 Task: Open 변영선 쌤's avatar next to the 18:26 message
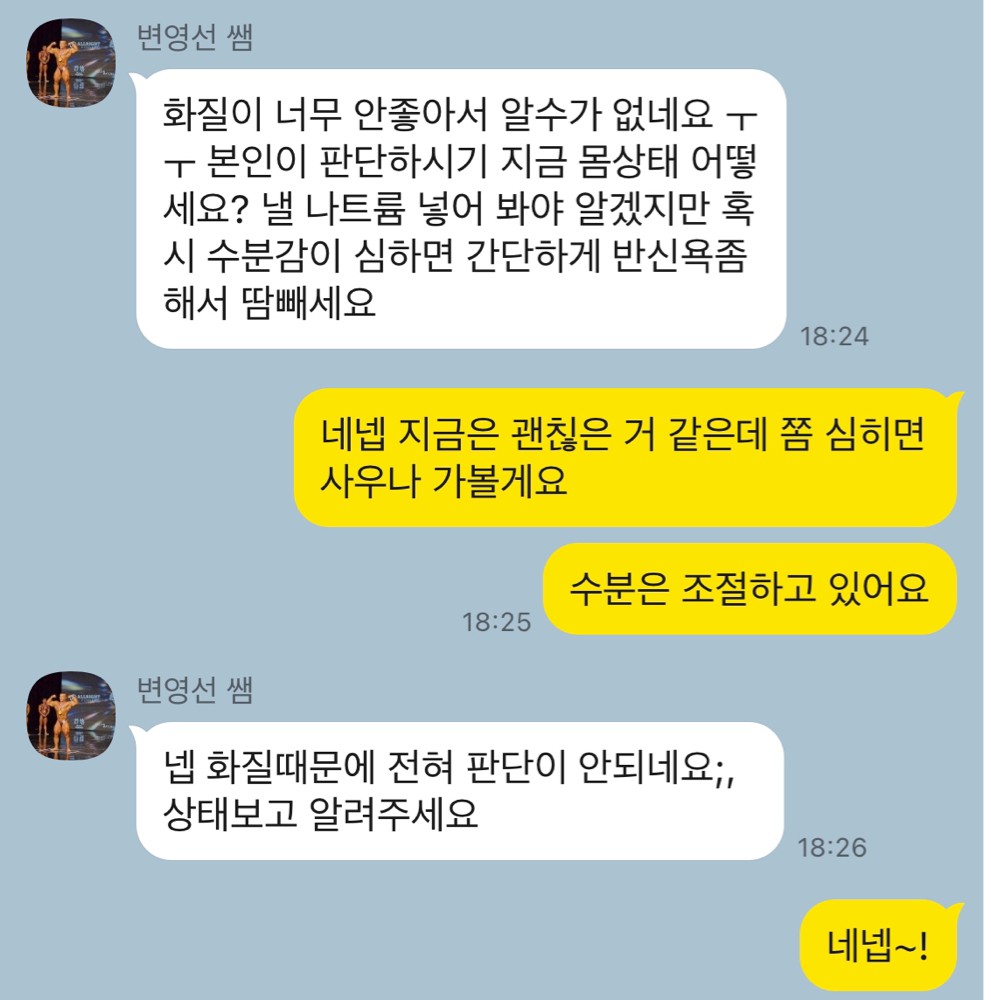[70, 715]
